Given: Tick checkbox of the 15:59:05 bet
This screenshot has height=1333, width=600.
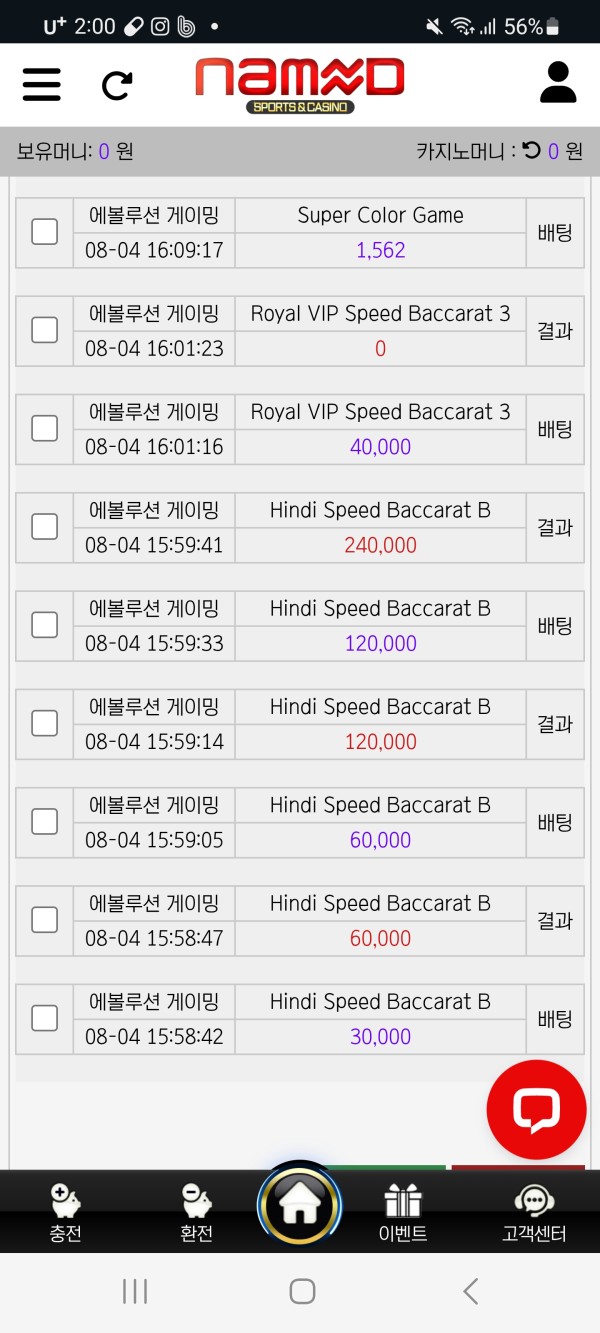Looking at the screenshot, I should click(44, 821).
